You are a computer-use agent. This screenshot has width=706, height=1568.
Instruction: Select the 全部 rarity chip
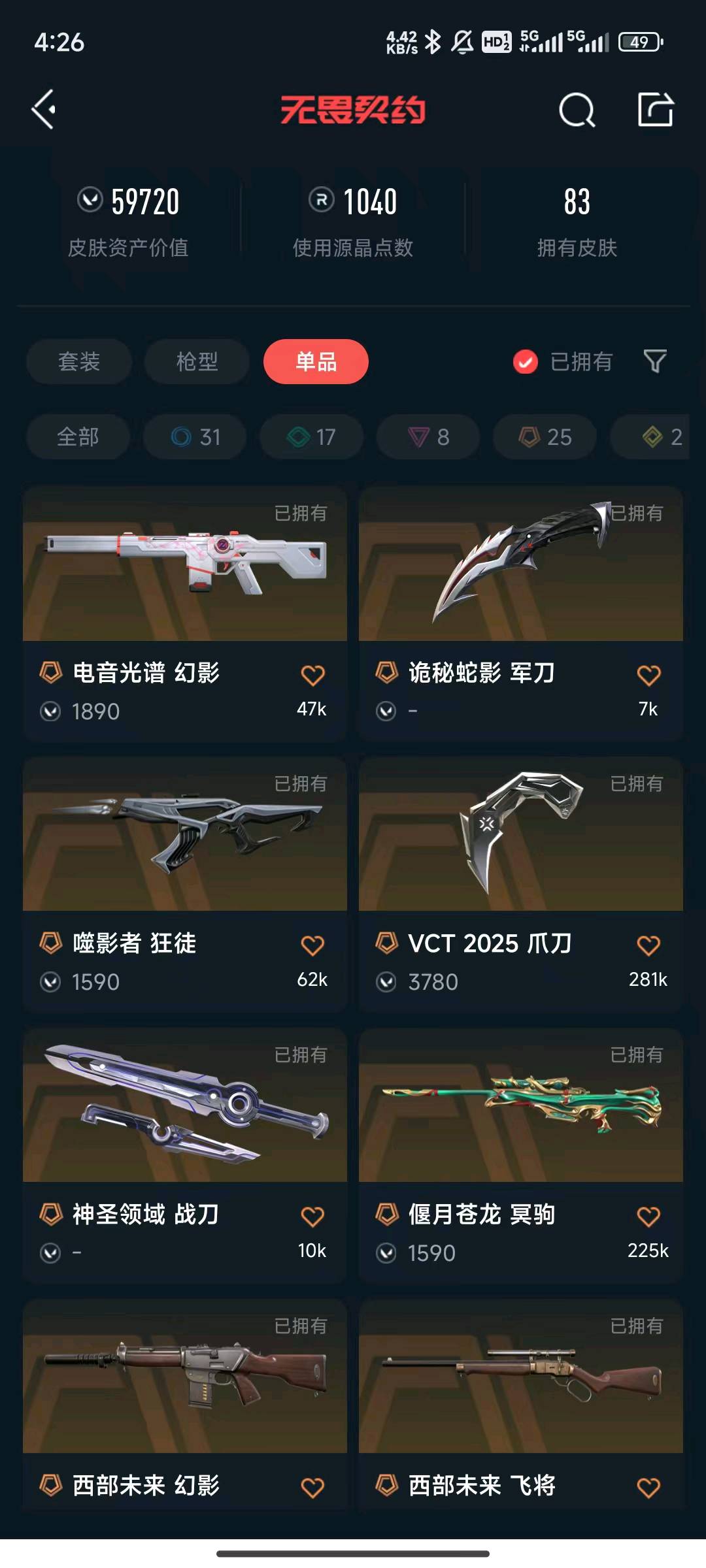click(x=78, y=436)
